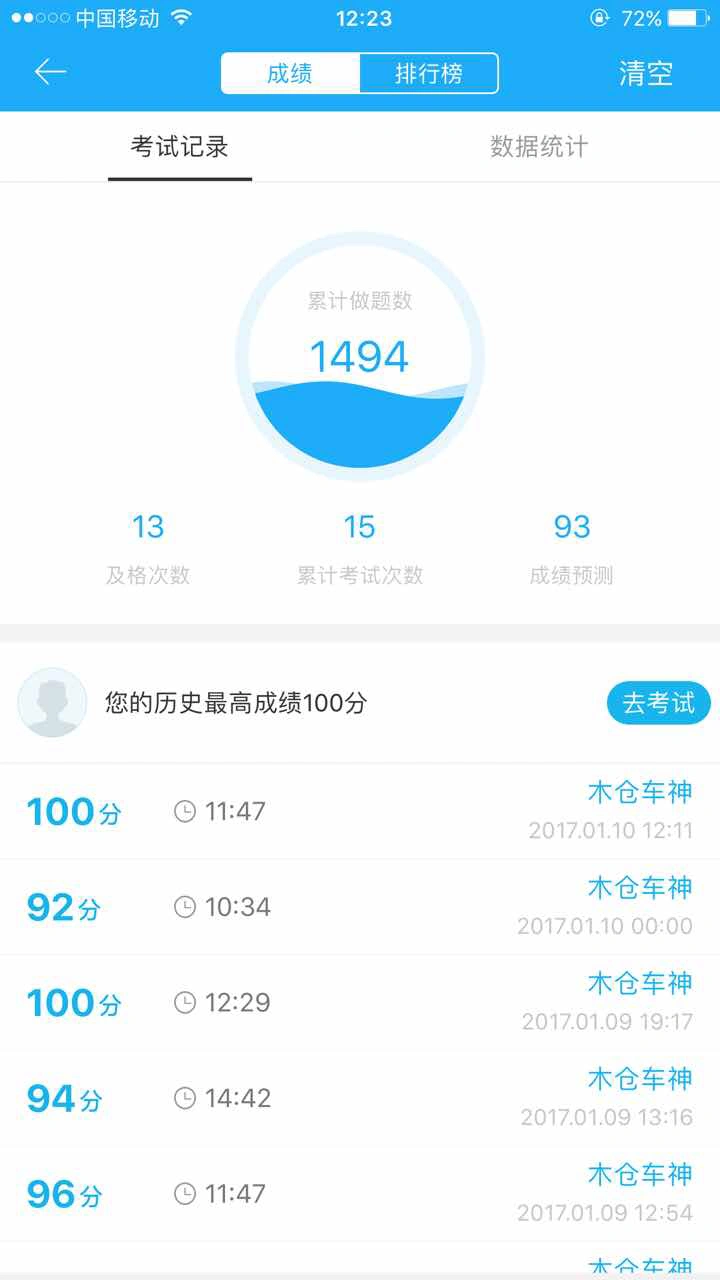720x1280 pixels.
Task: Open the 100分 record from 2017.01.10 12:11
Action: 360,812
